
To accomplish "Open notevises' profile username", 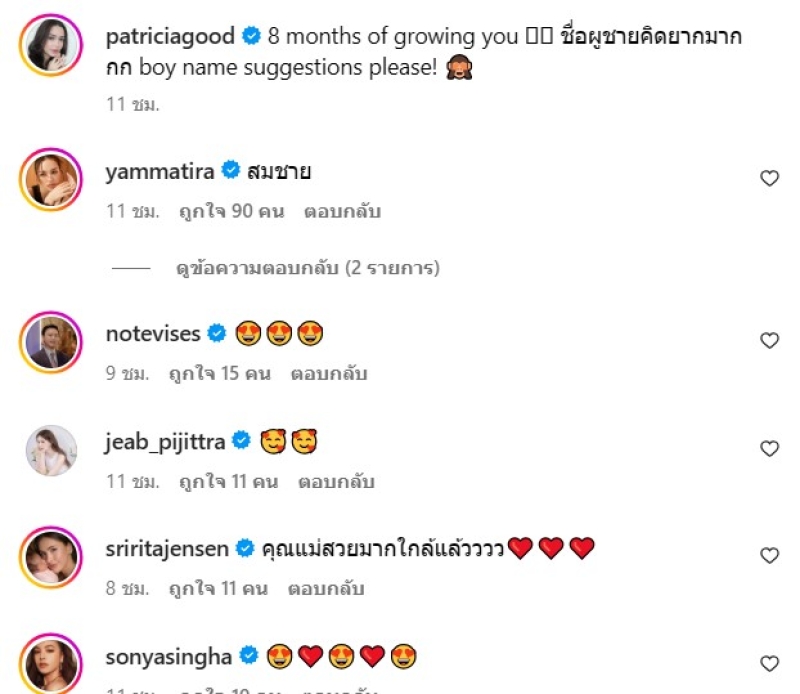I will point(153,334).
